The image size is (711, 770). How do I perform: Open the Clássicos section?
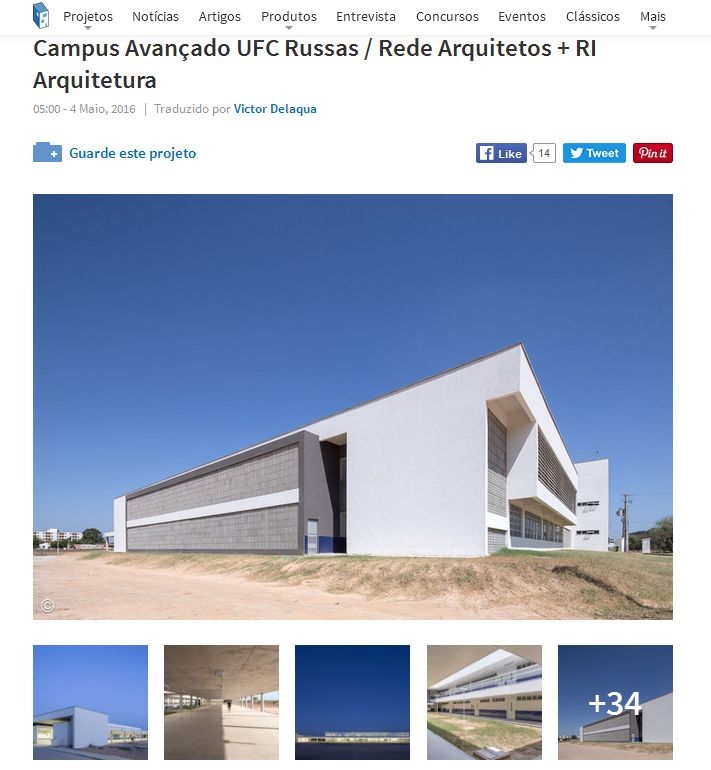coord(592,16)
